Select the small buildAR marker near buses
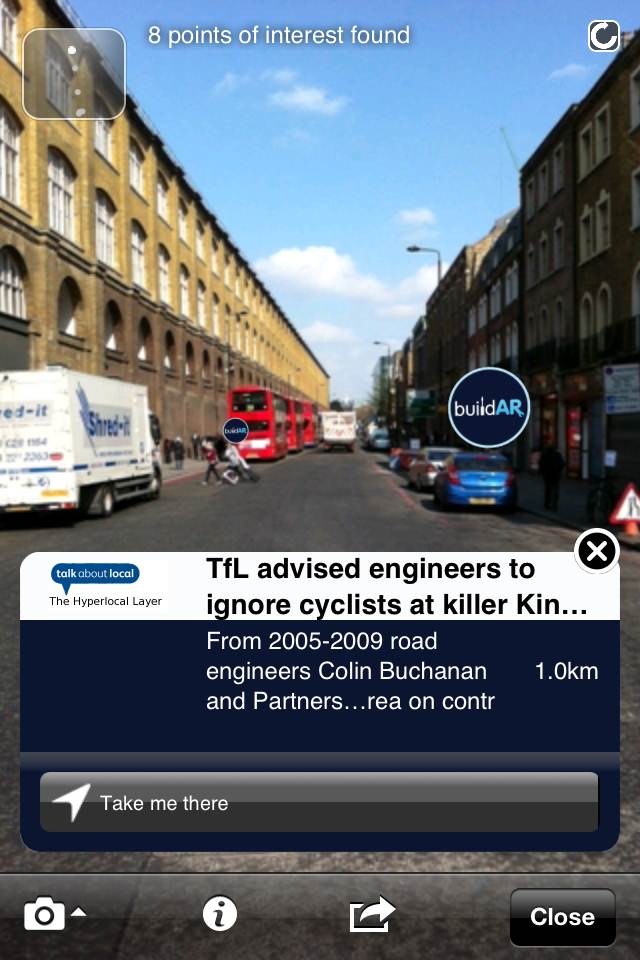Viewport: 640px width, 960px height. tap(235, 431)
